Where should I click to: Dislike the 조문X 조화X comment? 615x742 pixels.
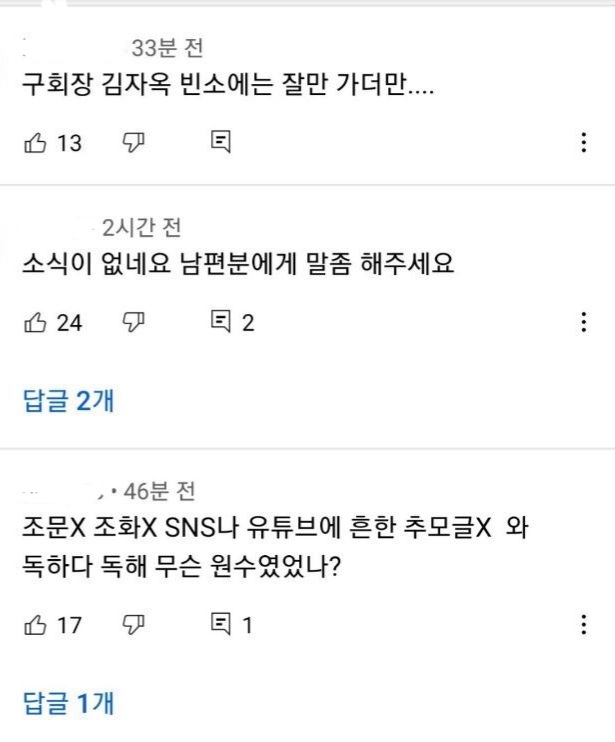click(133, 625)
